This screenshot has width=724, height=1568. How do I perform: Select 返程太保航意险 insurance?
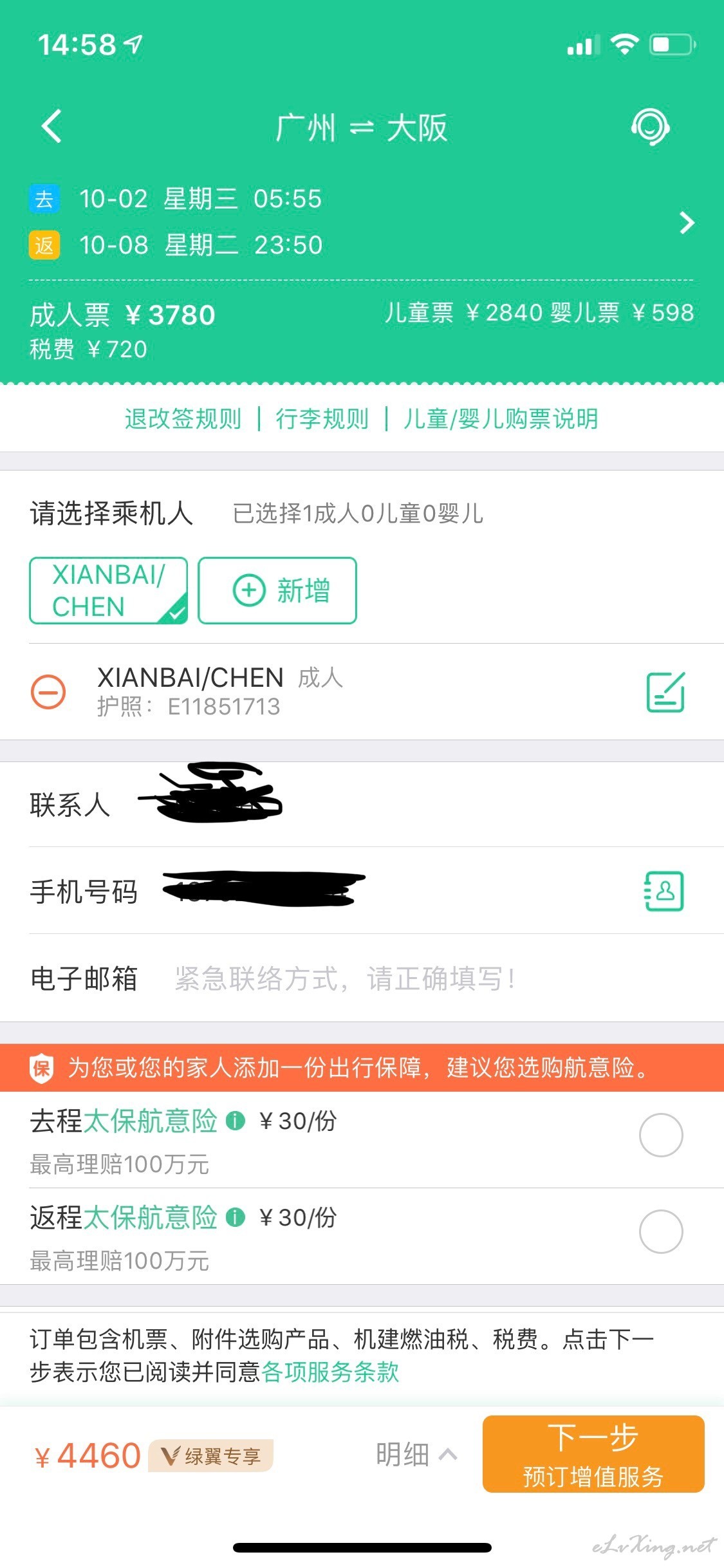[661, 1231]
